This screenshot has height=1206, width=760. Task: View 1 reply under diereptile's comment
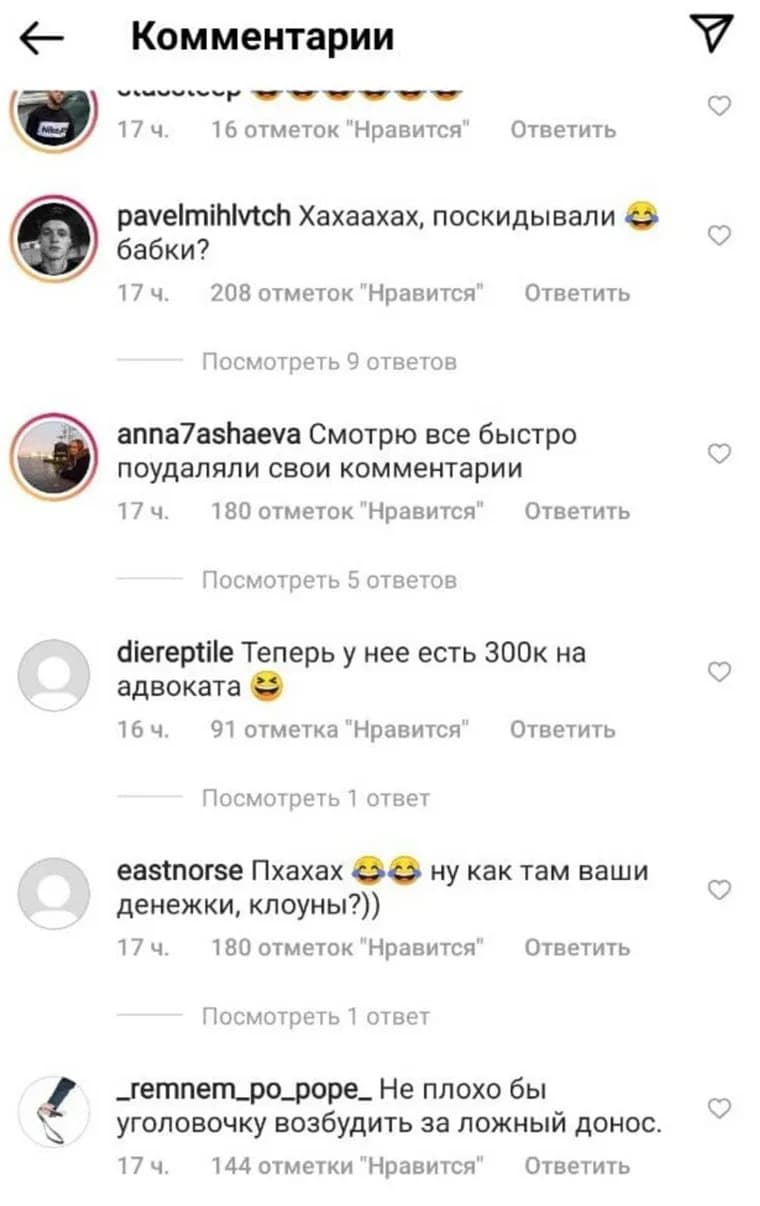point(315,798)
